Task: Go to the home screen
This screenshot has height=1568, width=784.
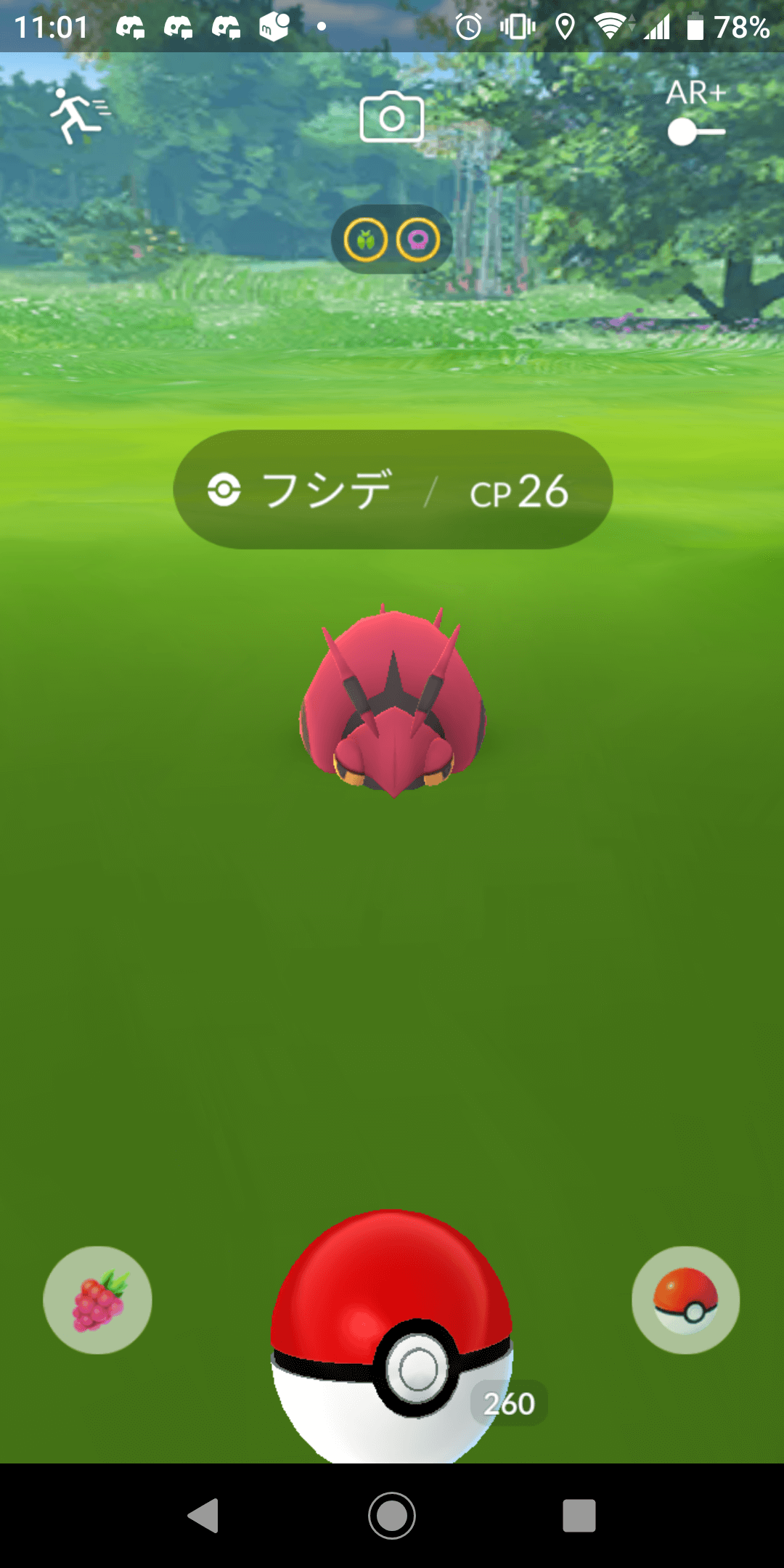Action: click(392, 1516)
